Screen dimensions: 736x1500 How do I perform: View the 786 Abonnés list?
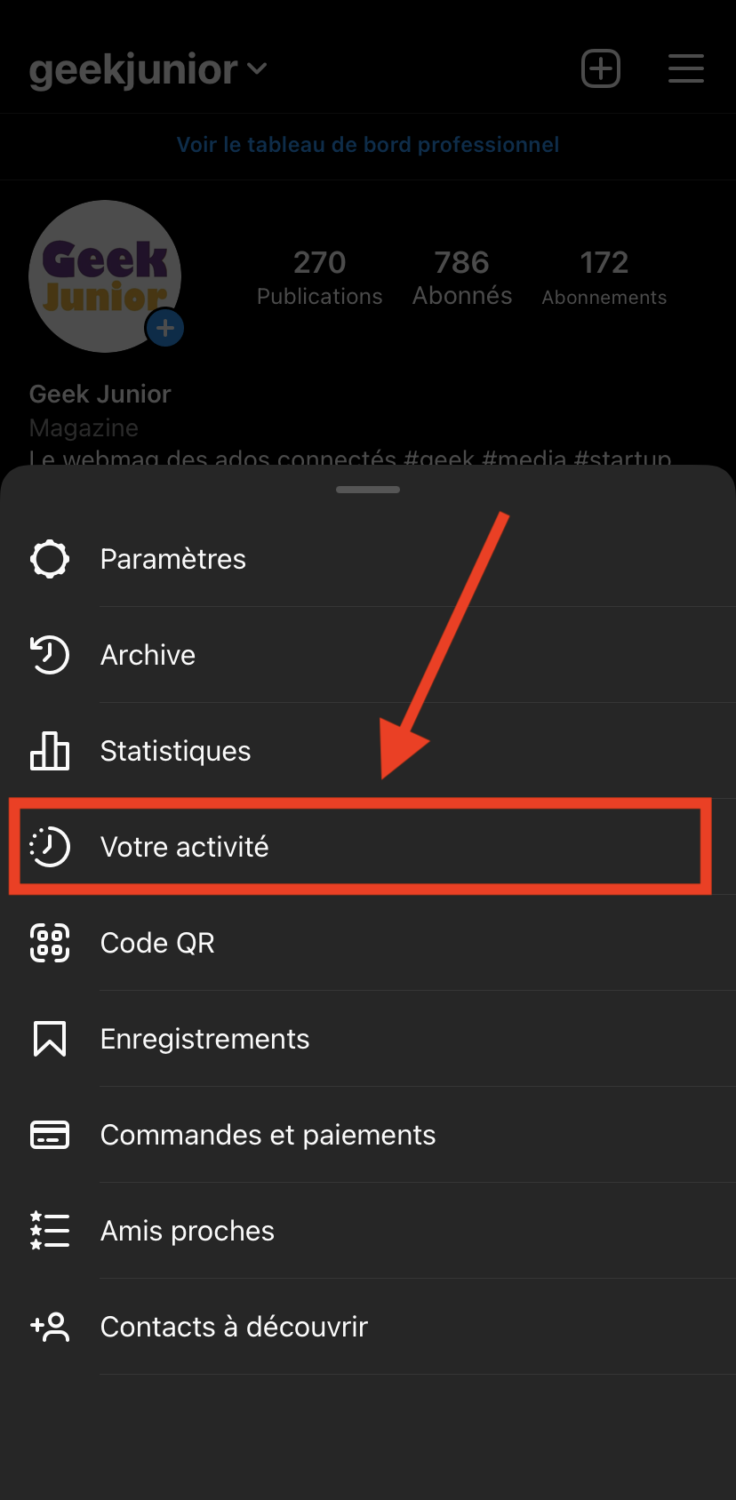(462, 277)
